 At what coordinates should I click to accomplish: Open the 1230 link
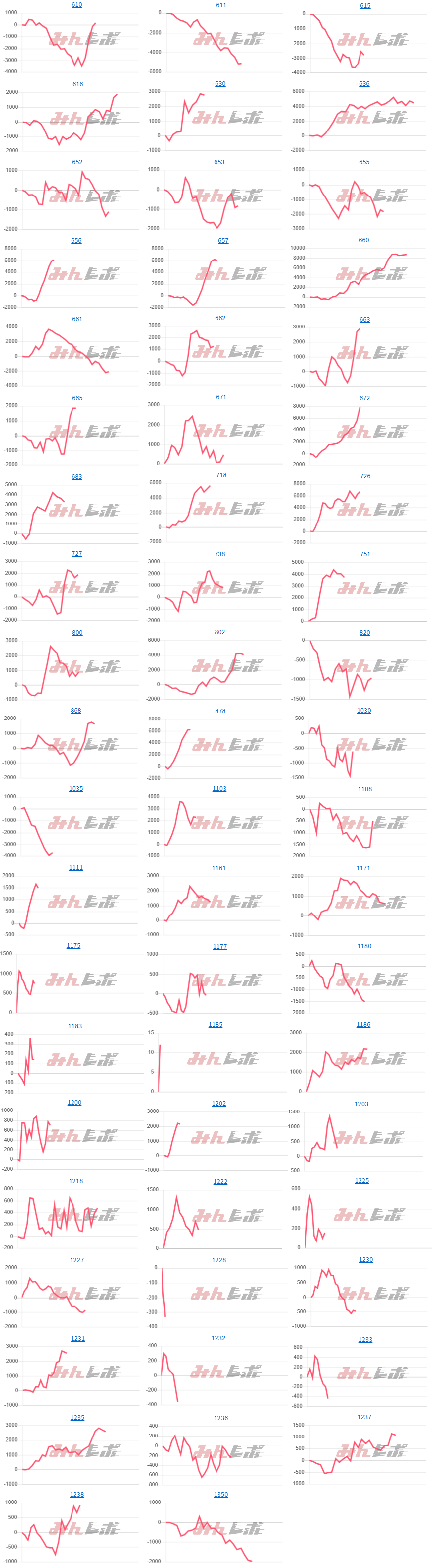pos(365,1260)
